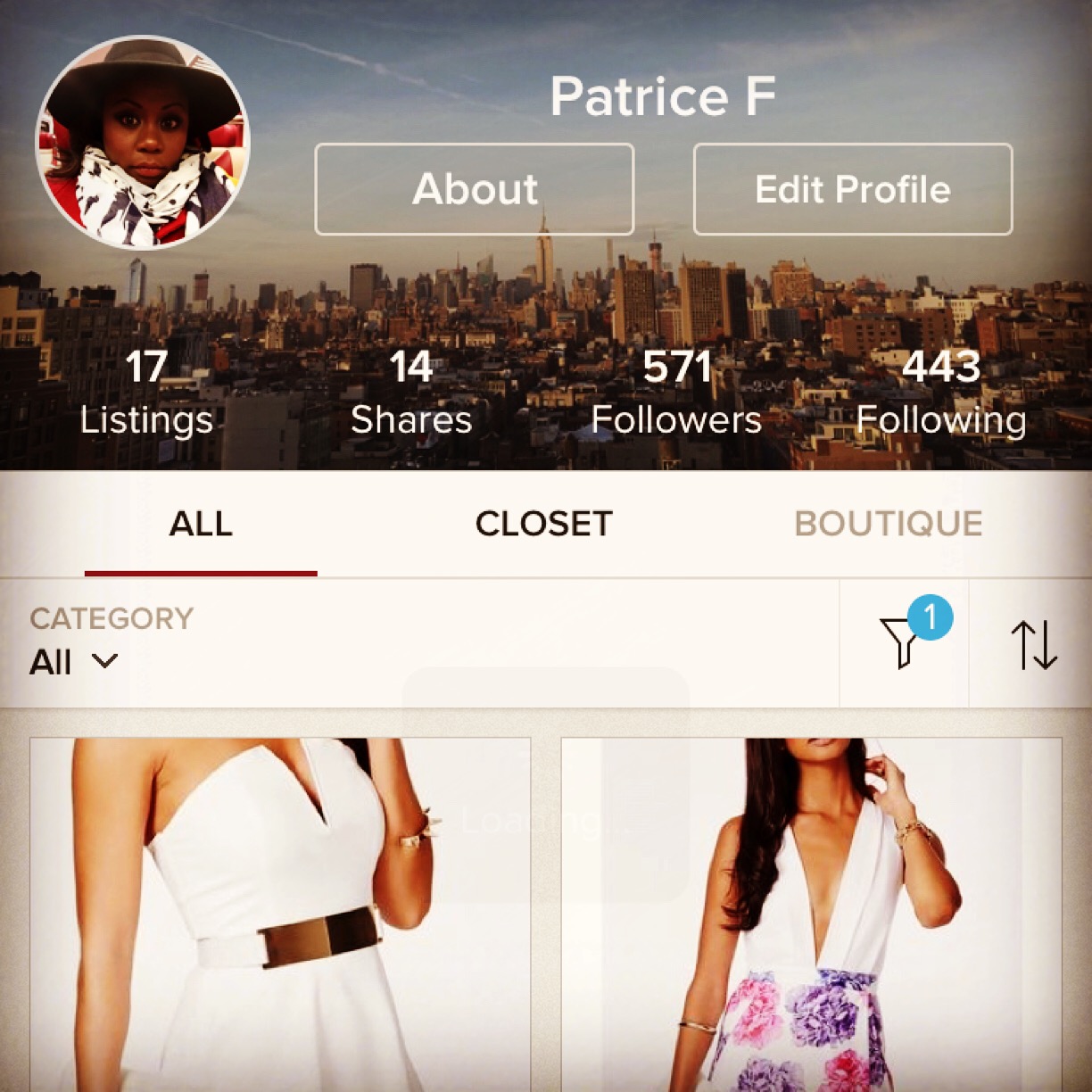Open the floral skirt dress listing
1092x1092 pixels.
811,914
